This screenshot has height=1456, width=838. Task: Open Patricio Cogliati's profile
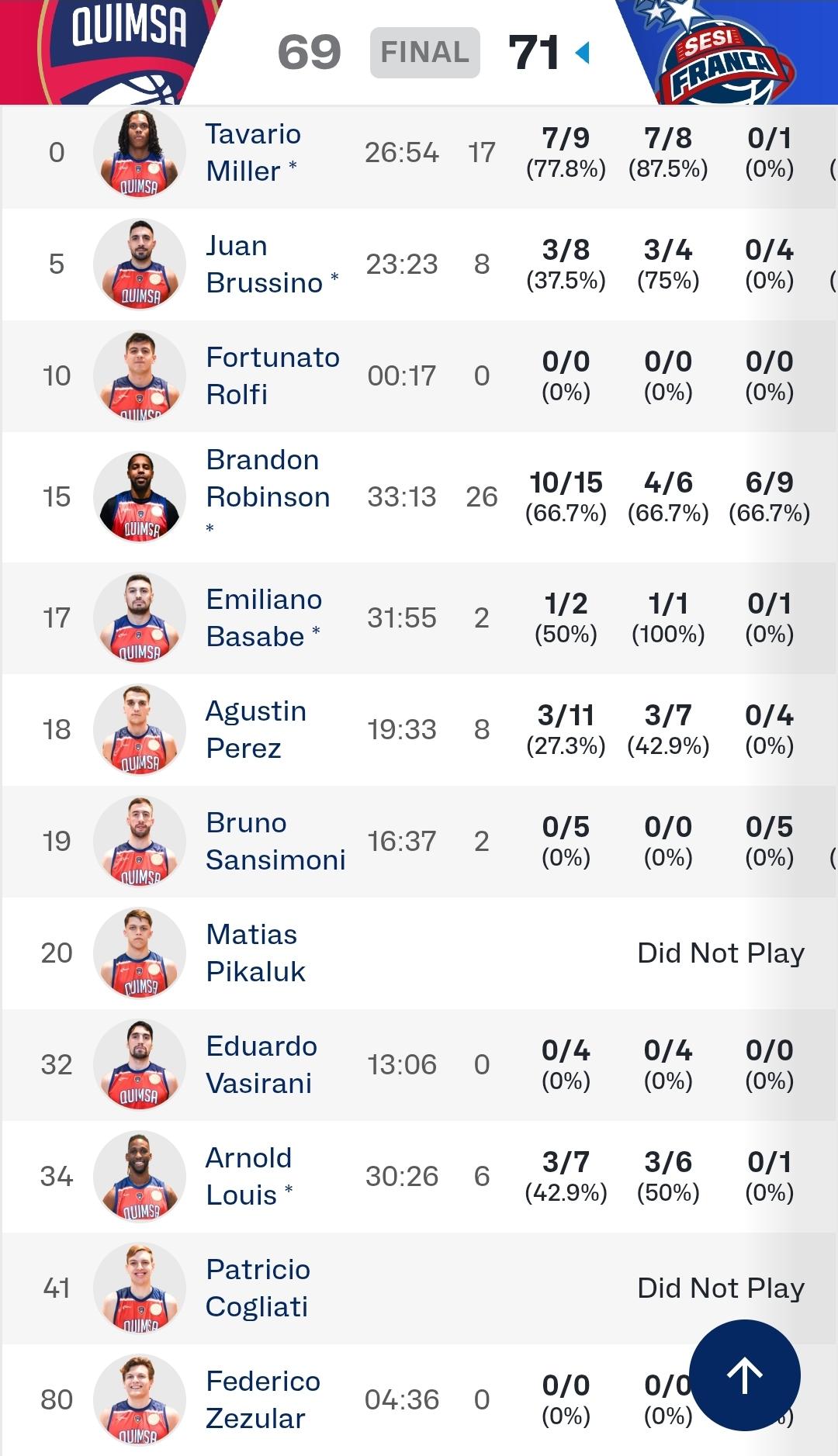click(258, 1288)
